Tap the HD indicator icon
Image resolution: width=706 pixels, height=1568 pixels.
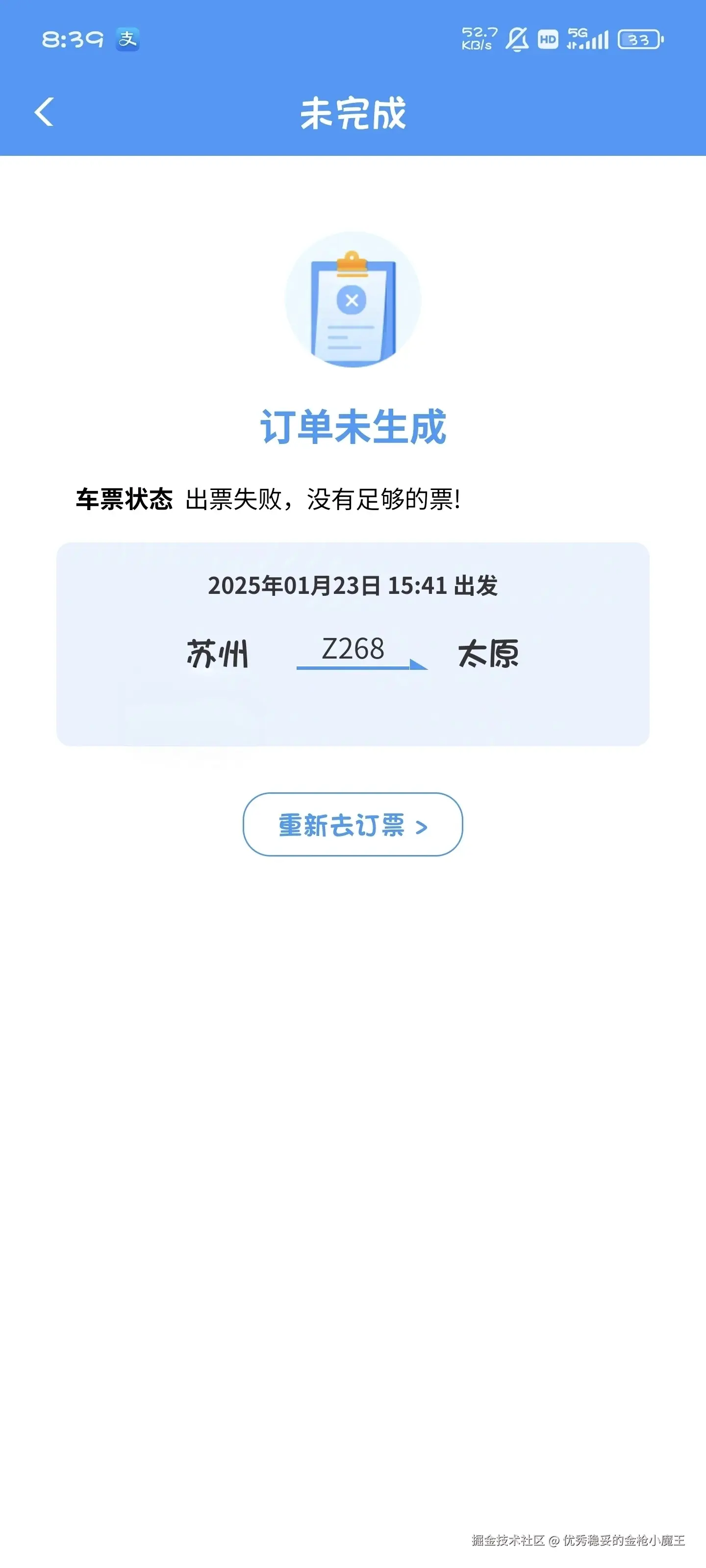pos(548,39)
